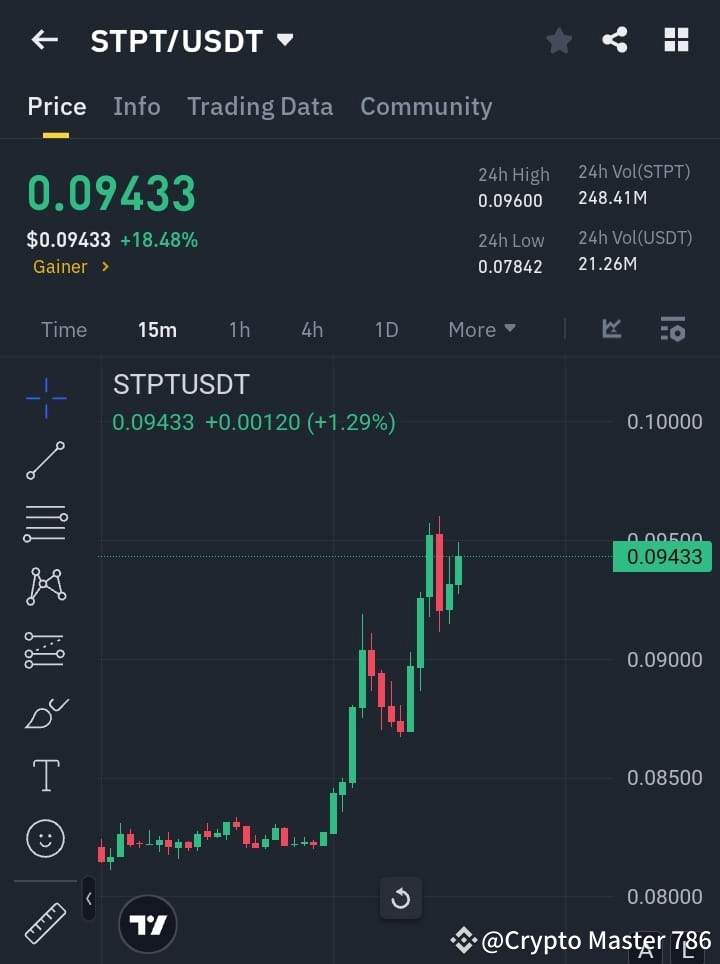
Task: Select the Brush drawing tool
Action: tap(44, 713)
